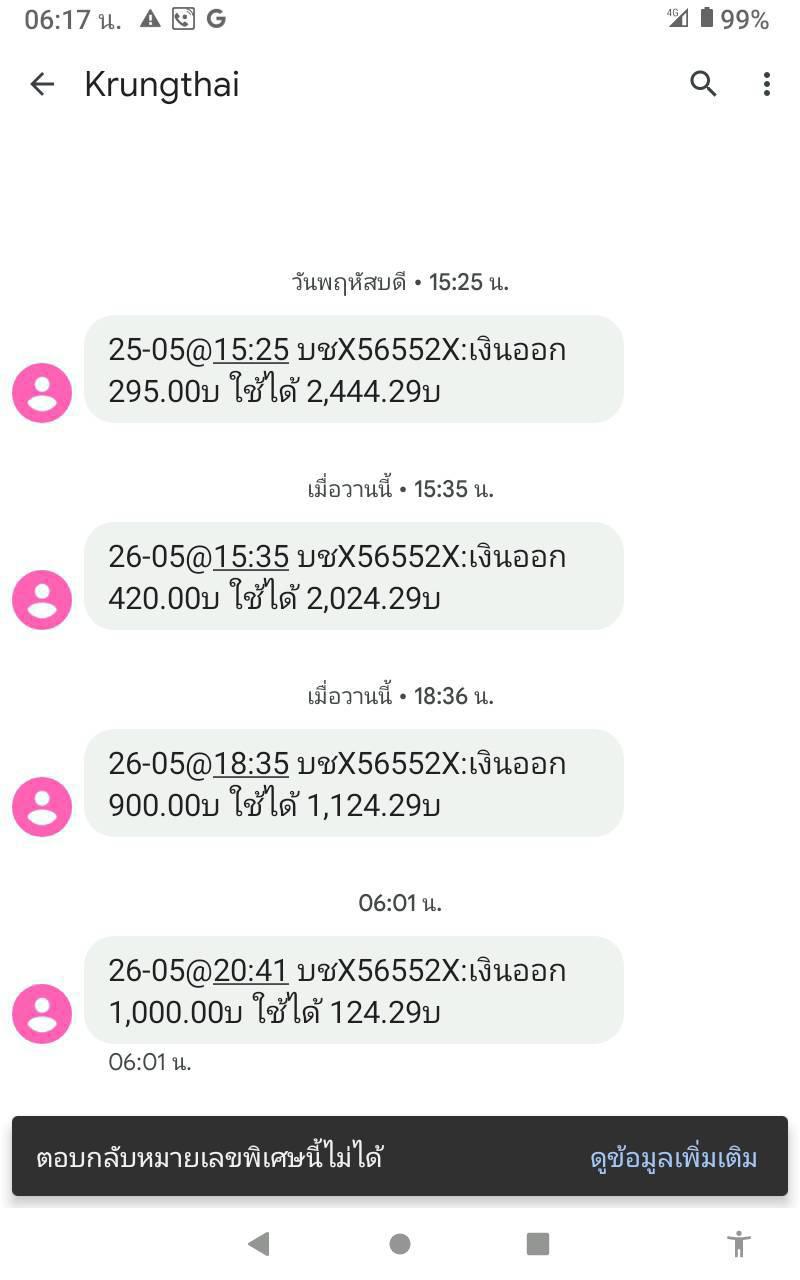The width and height of the screenshot is (800, 1280).
Task: Open contact avatar beside the 295.00 message
Action: coord(42,393)
